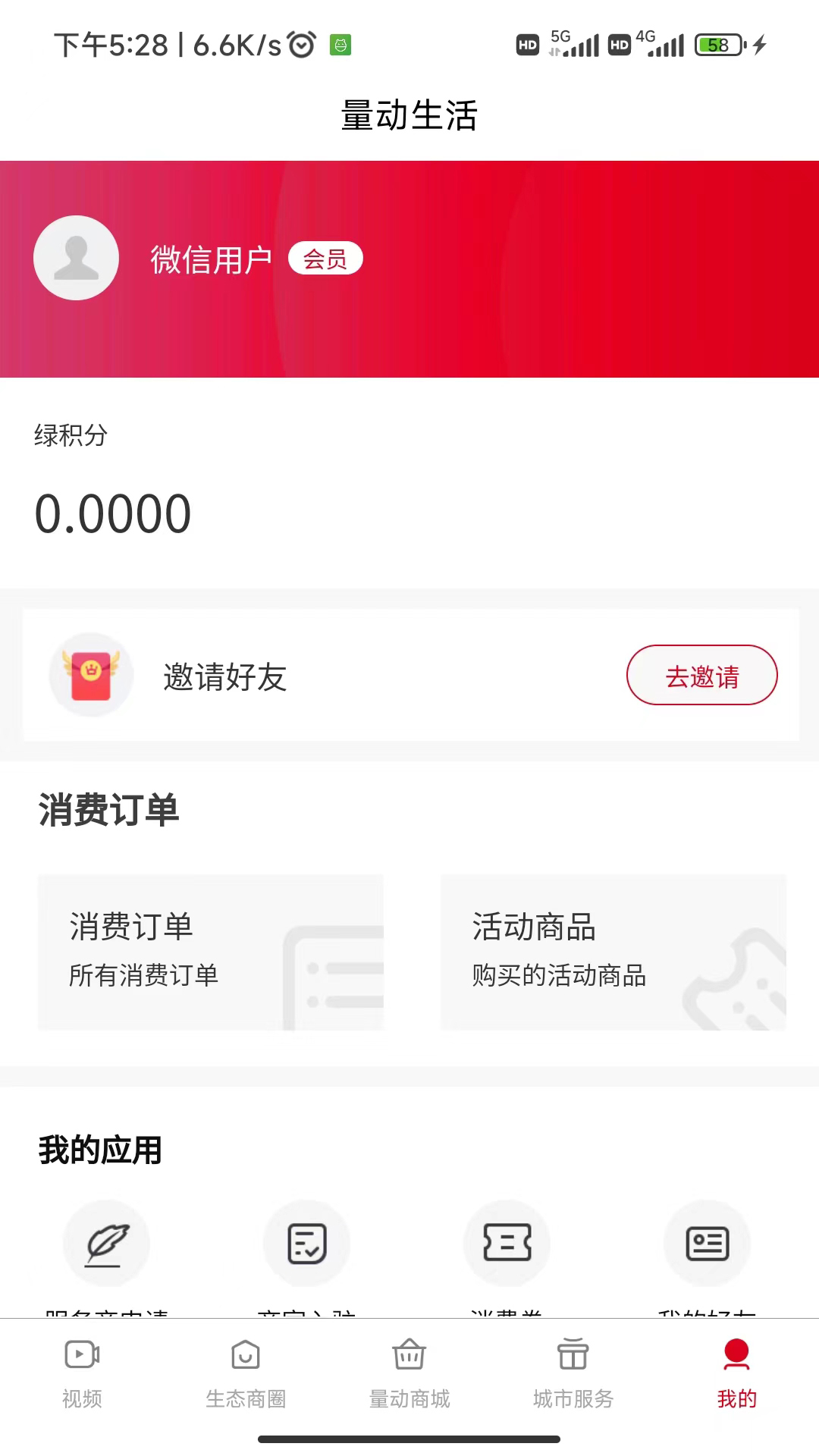Switch to the 生态商圈 tab

246,1373
